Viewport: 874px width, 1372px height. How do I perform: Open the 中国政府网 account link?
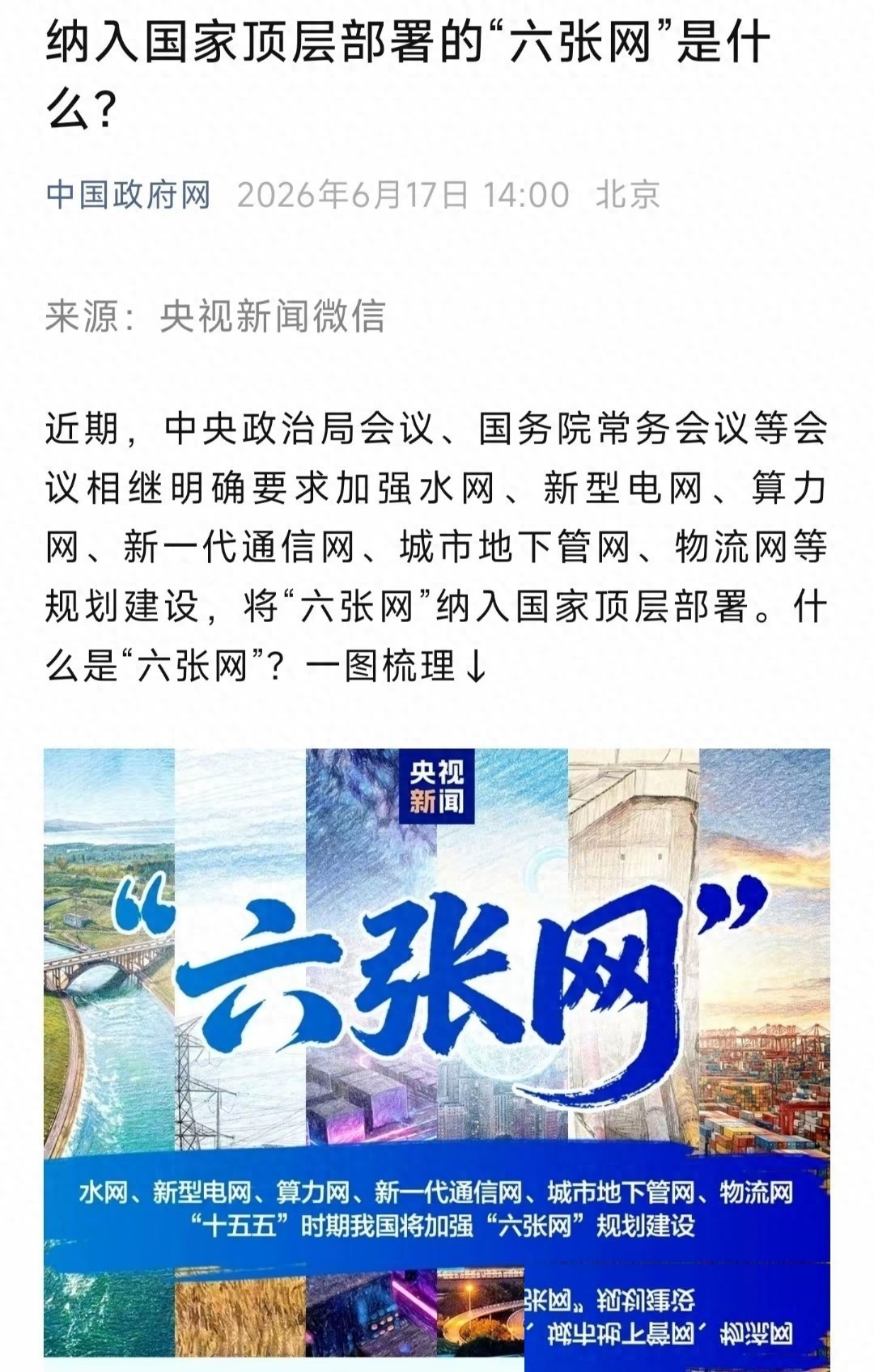tap(128, 195)
